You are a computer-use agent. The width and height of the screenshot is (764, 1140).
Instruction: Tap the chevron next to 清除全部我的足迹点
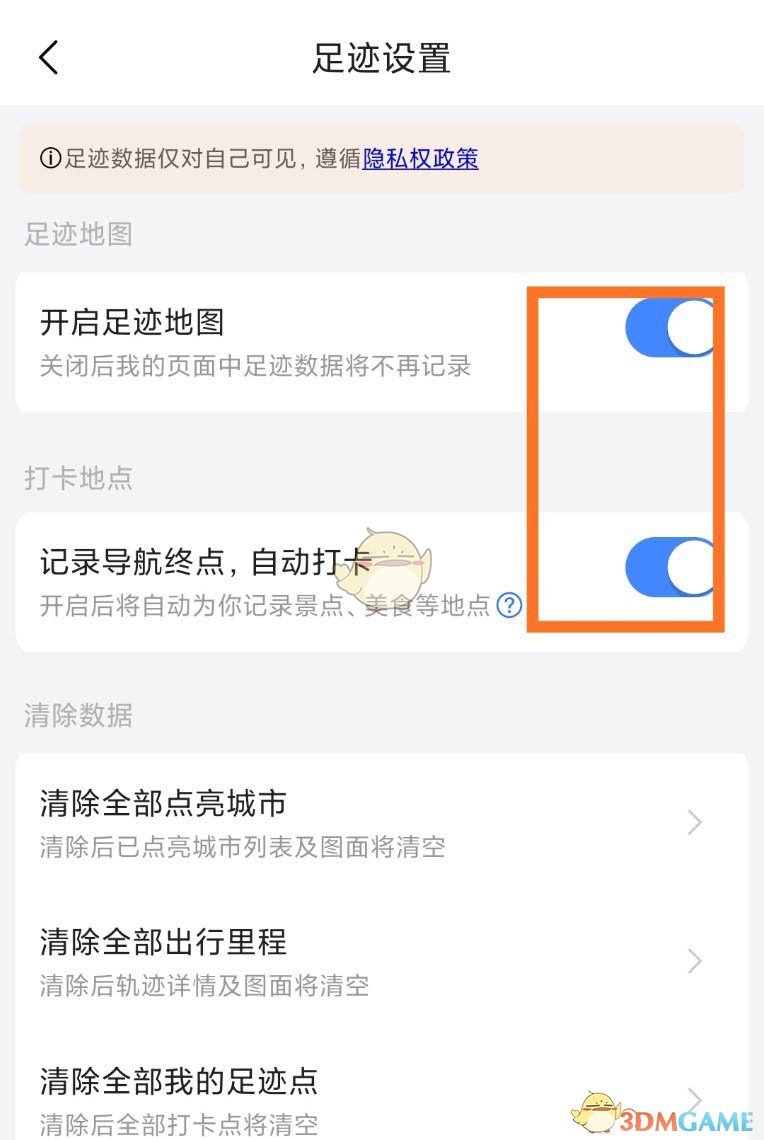pos(694,1100)
